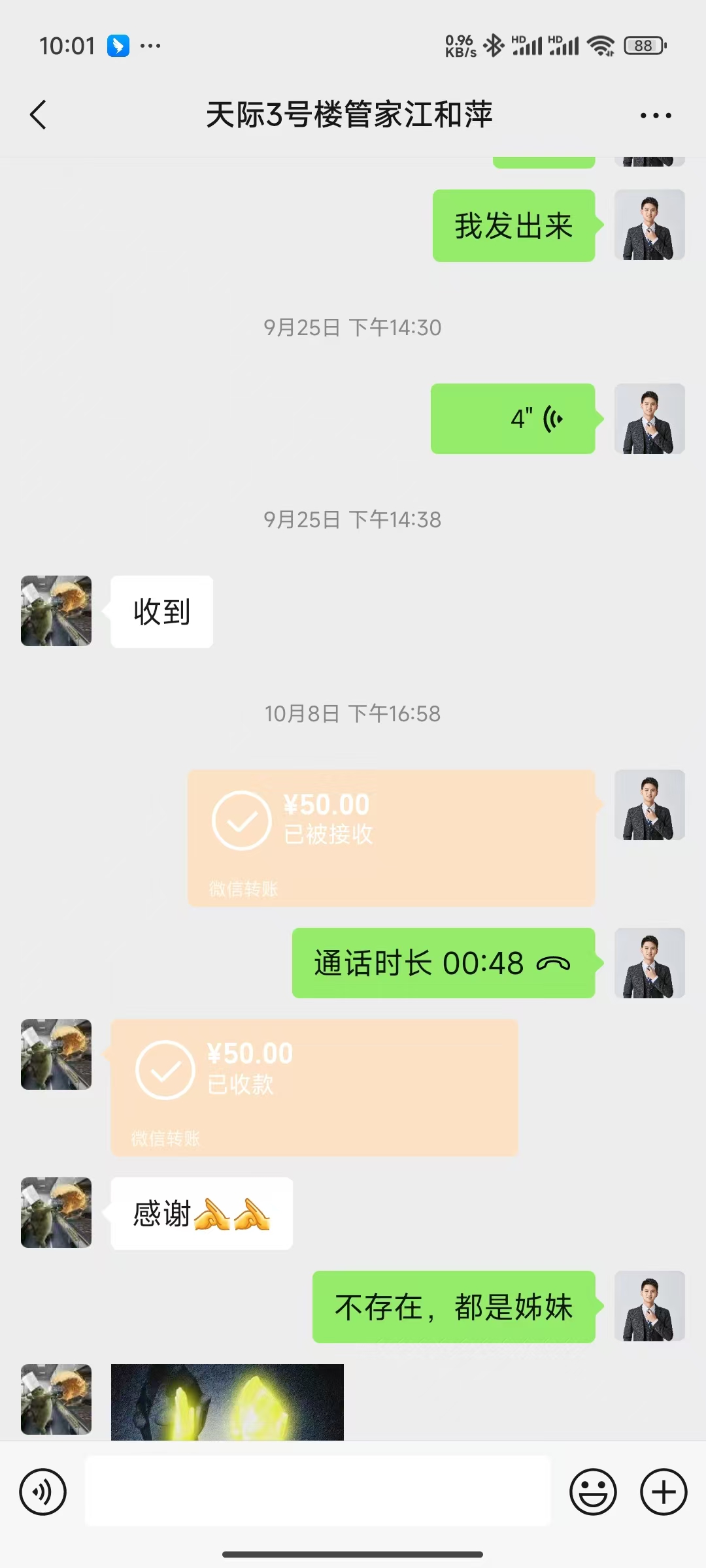The image size is (706, 1568).
Task: Open the ¥50.00 已收款 transfer card
Action: click(x=314, y=1087)
